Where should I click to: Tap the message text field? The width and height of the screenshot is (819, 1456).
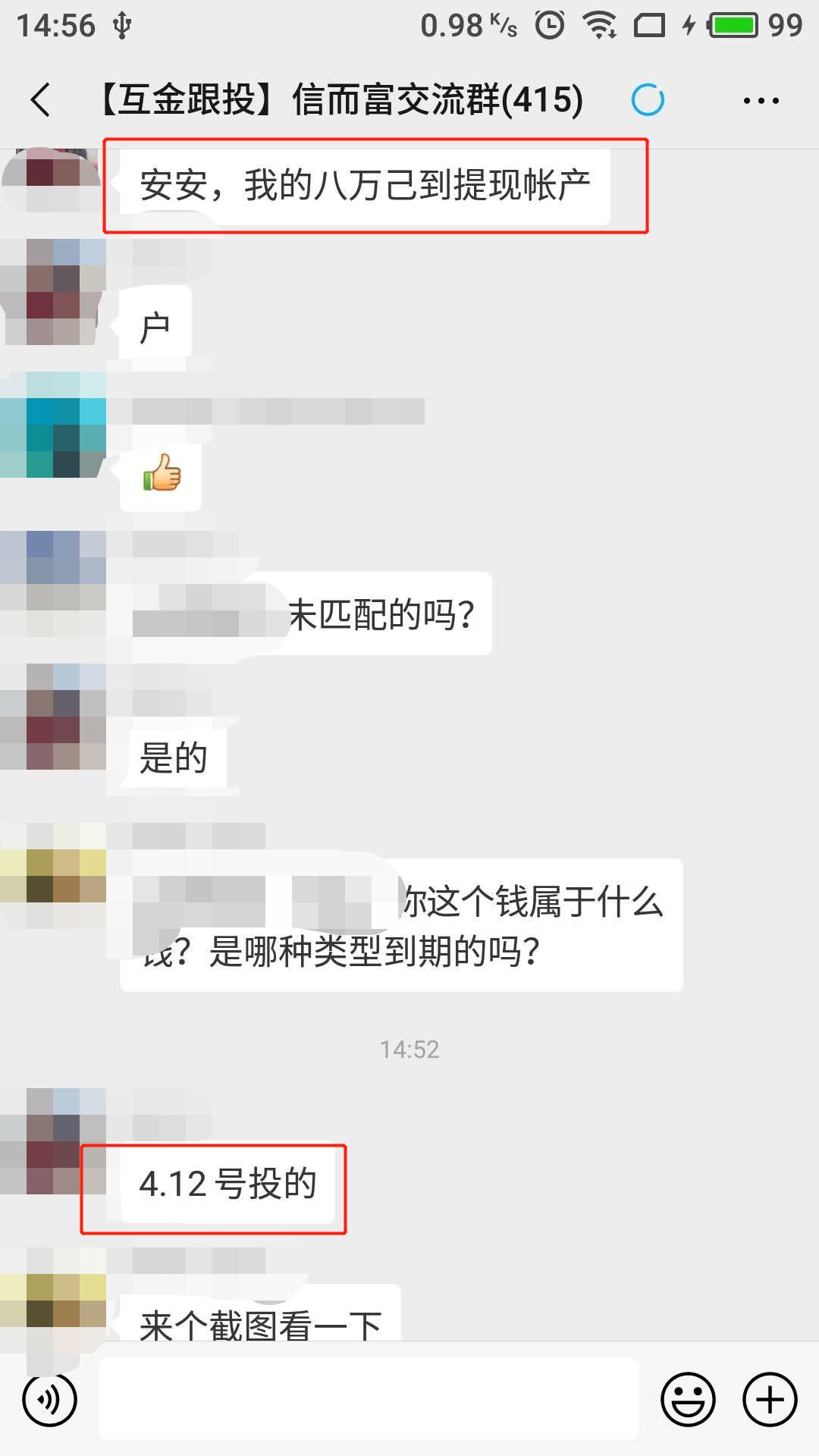pos(369,1399)
